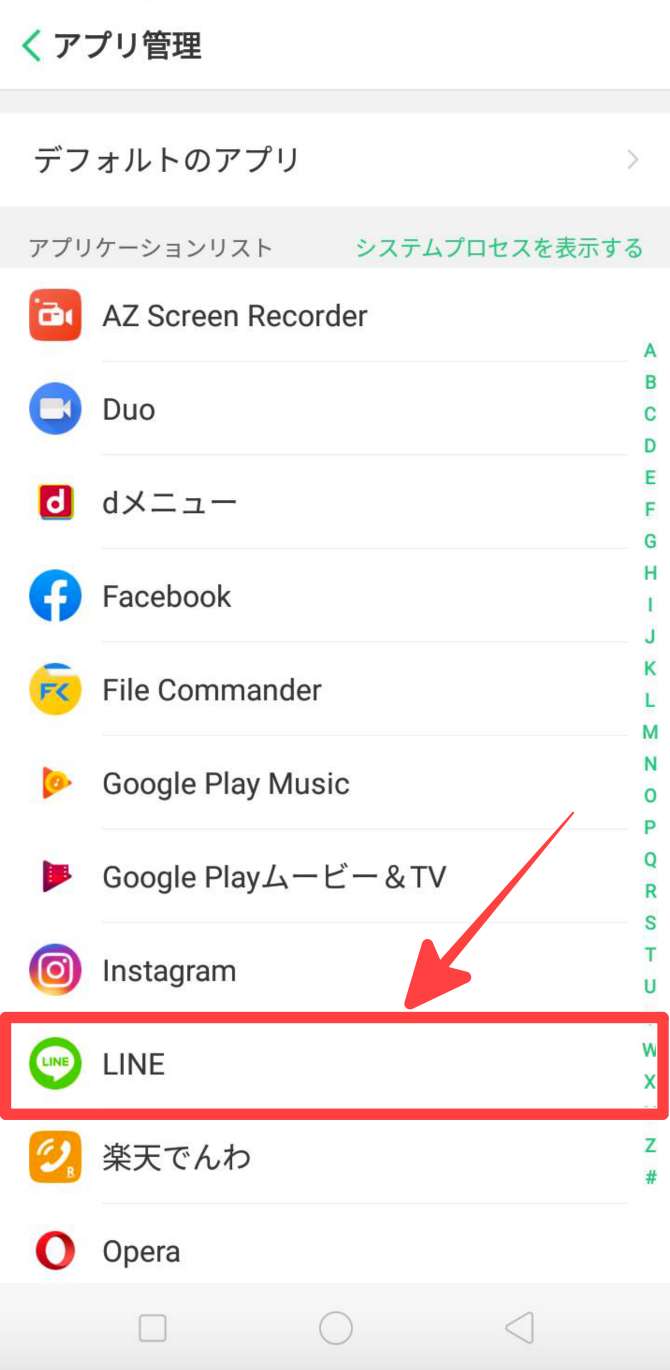
Task: Go back from アプリ管理 screen
Action: point(32,45)
